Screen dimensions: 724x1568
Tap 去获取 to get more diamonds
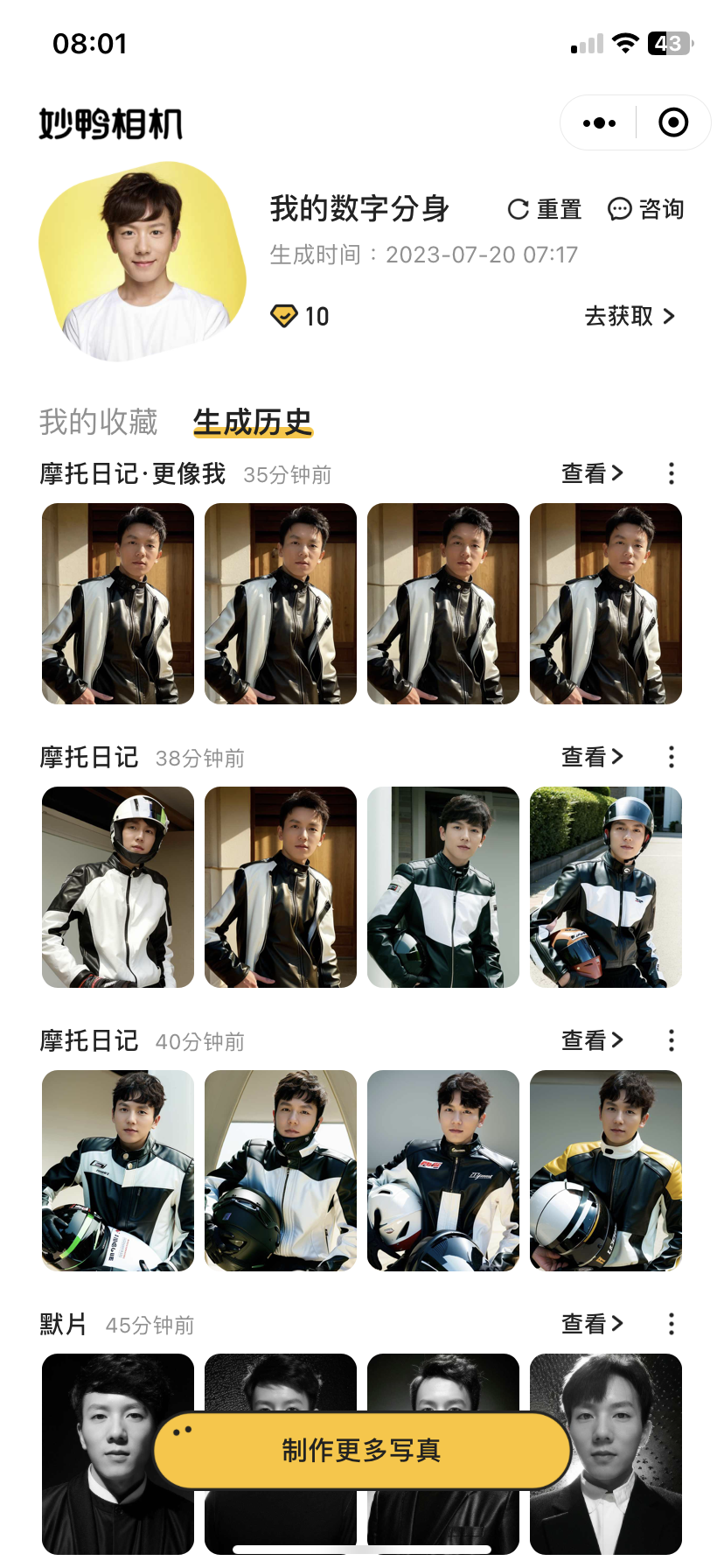pos(630,316)
